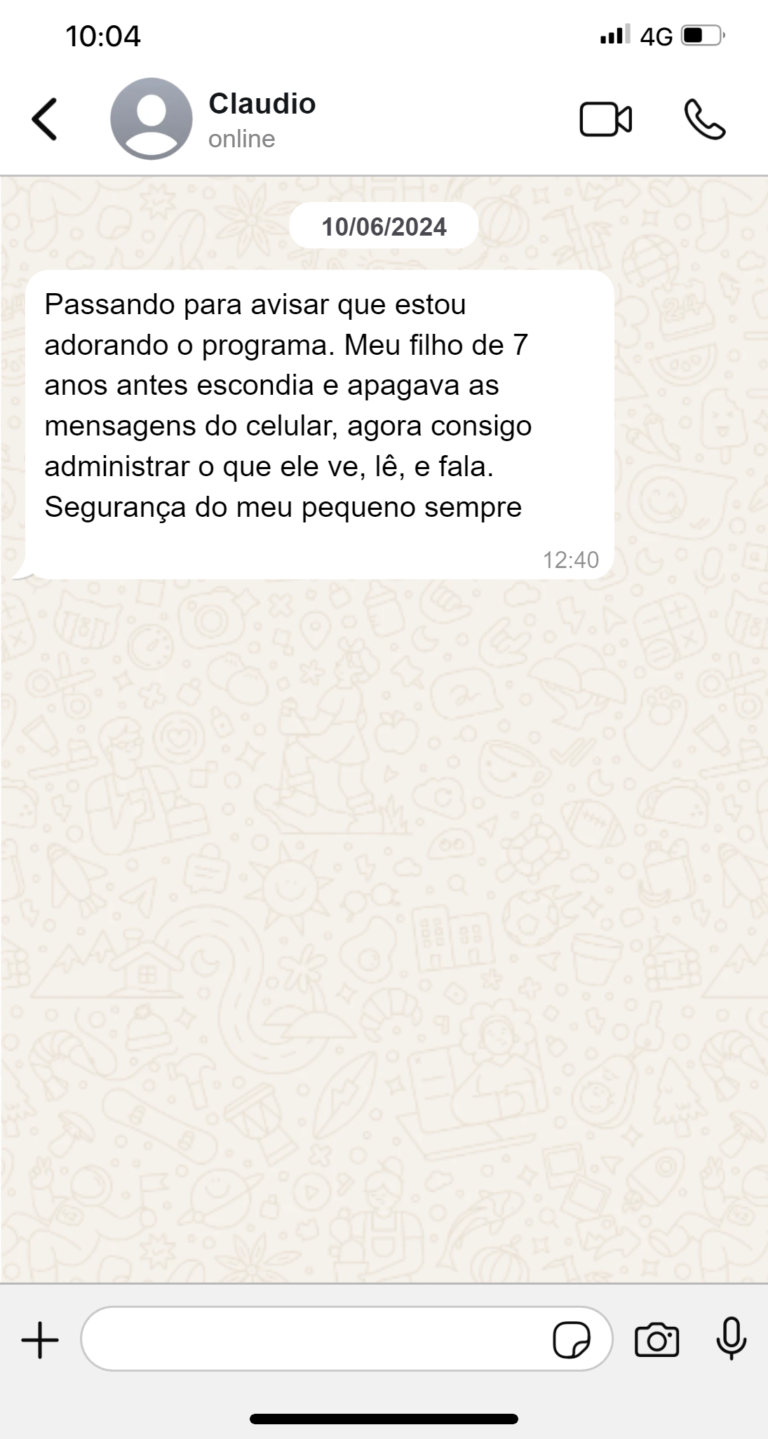The height and width of the screenshot is (1439, 768).
Task: Open Claudio's contact info
Action: [x=262, y=119]
